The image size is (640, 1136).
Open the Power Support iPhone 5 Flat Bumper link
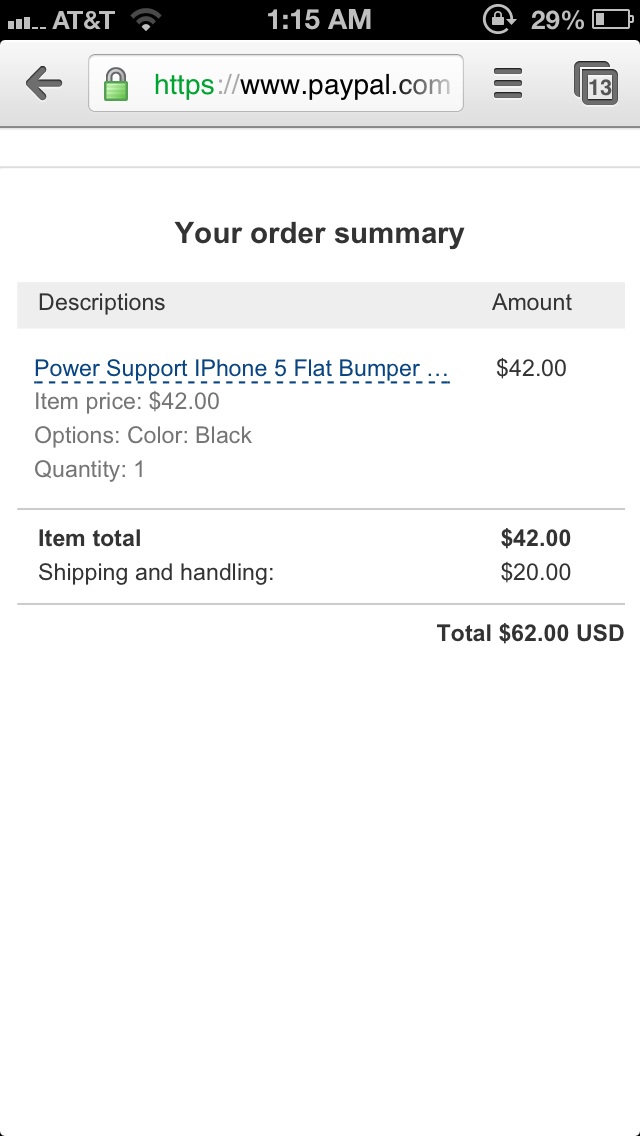coord(241,369)
